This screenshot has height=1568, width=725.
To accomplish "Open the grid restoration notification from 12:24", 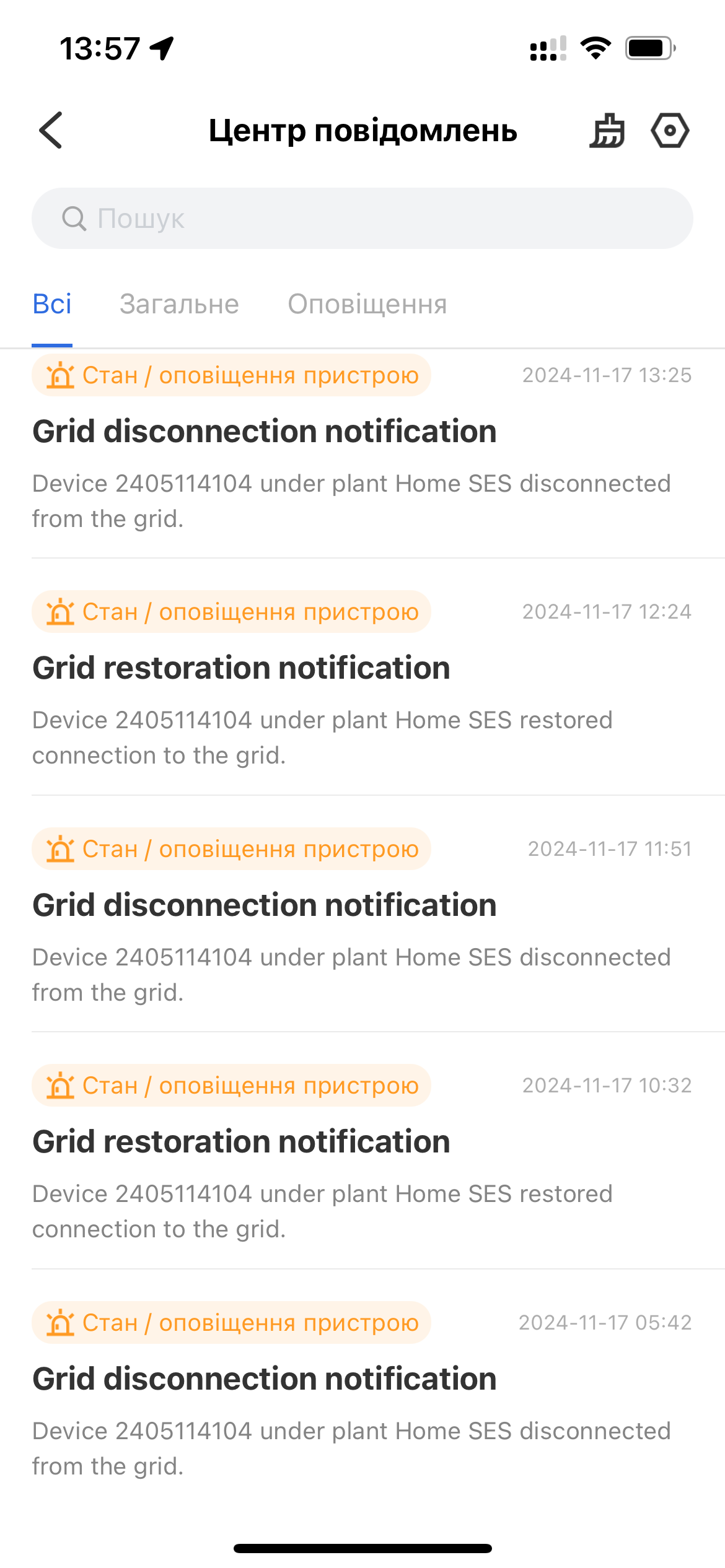I will coord(362,677).
